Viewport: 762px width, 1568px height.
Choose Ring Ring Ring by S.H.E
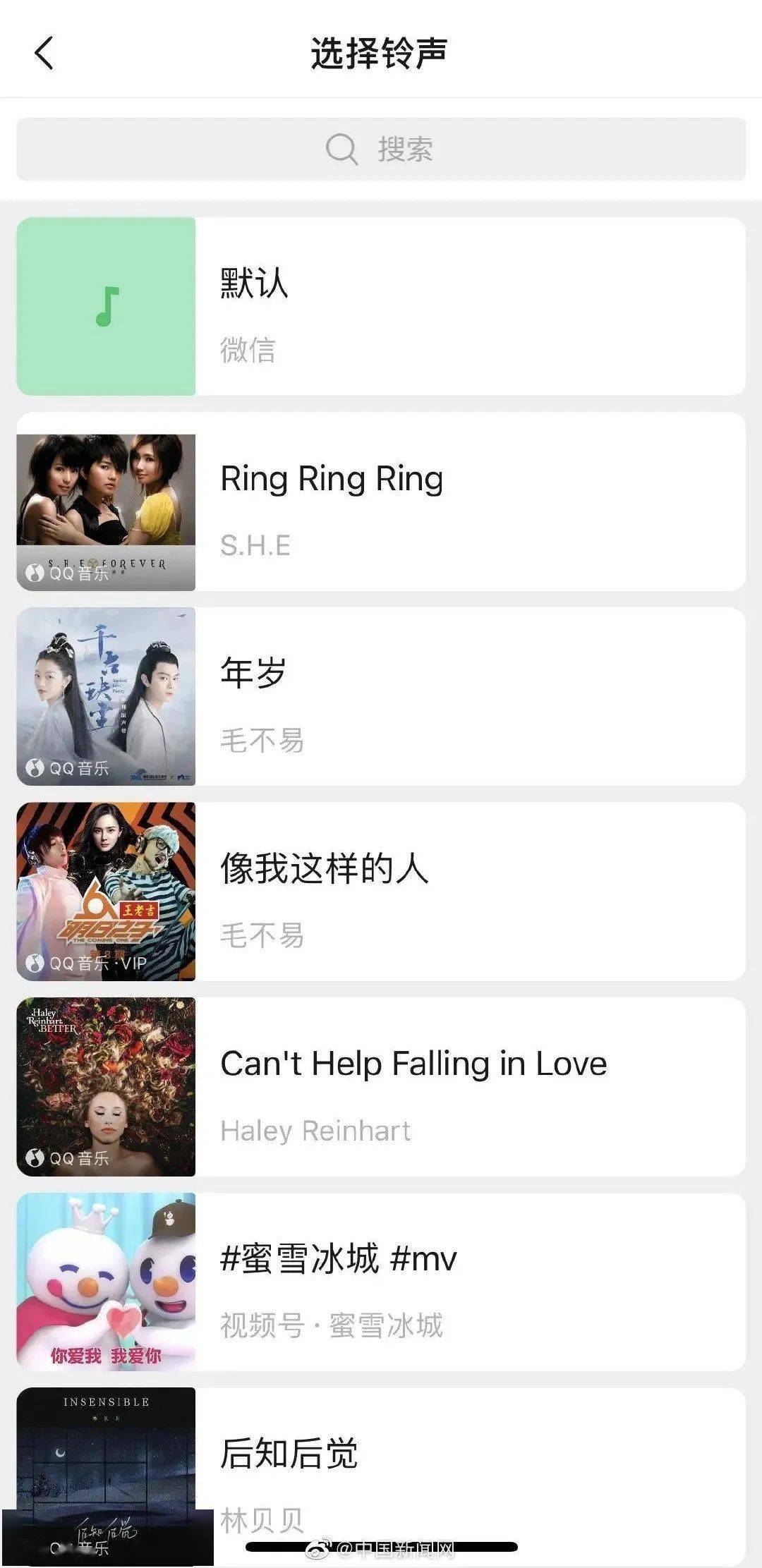click(x=381, y=502)
